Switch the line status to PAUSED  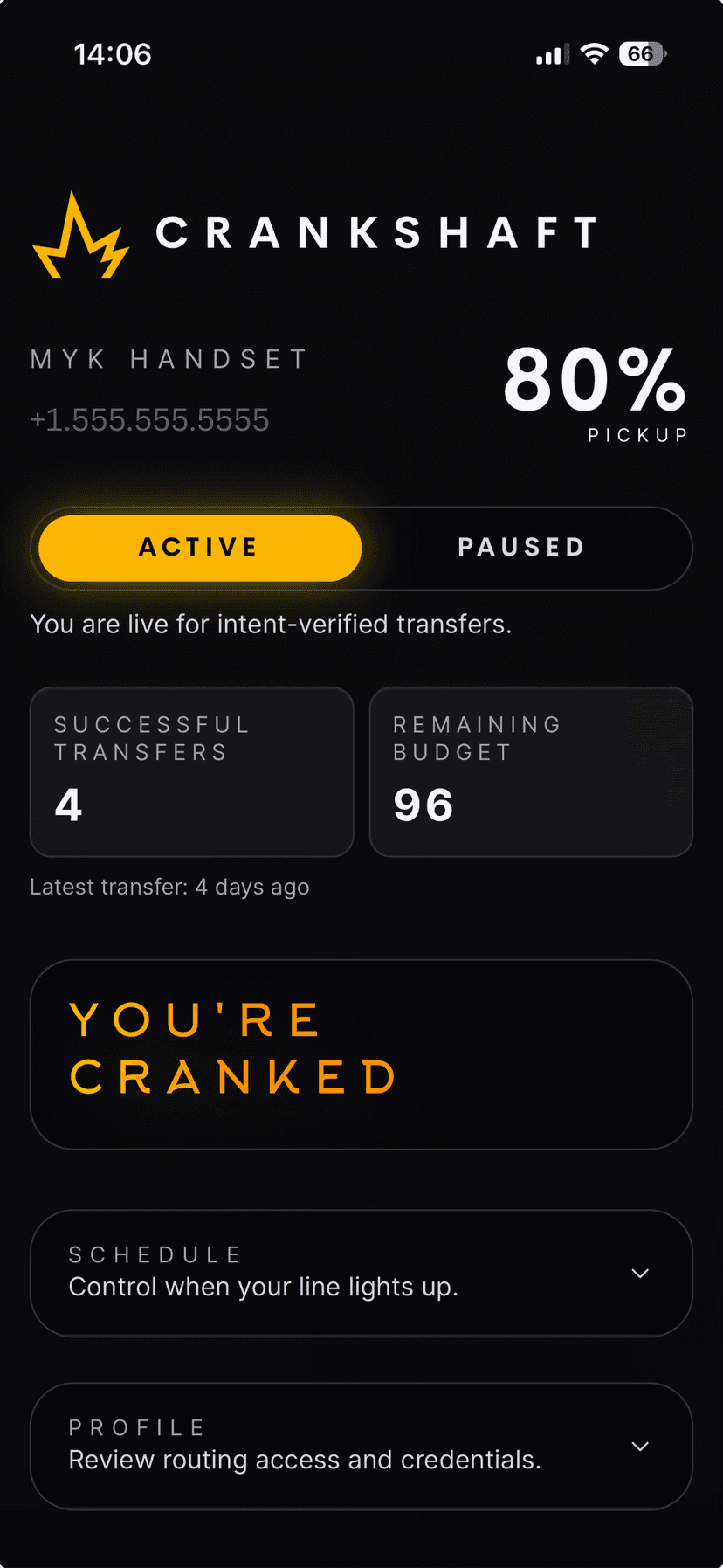[x=520, y=547]
